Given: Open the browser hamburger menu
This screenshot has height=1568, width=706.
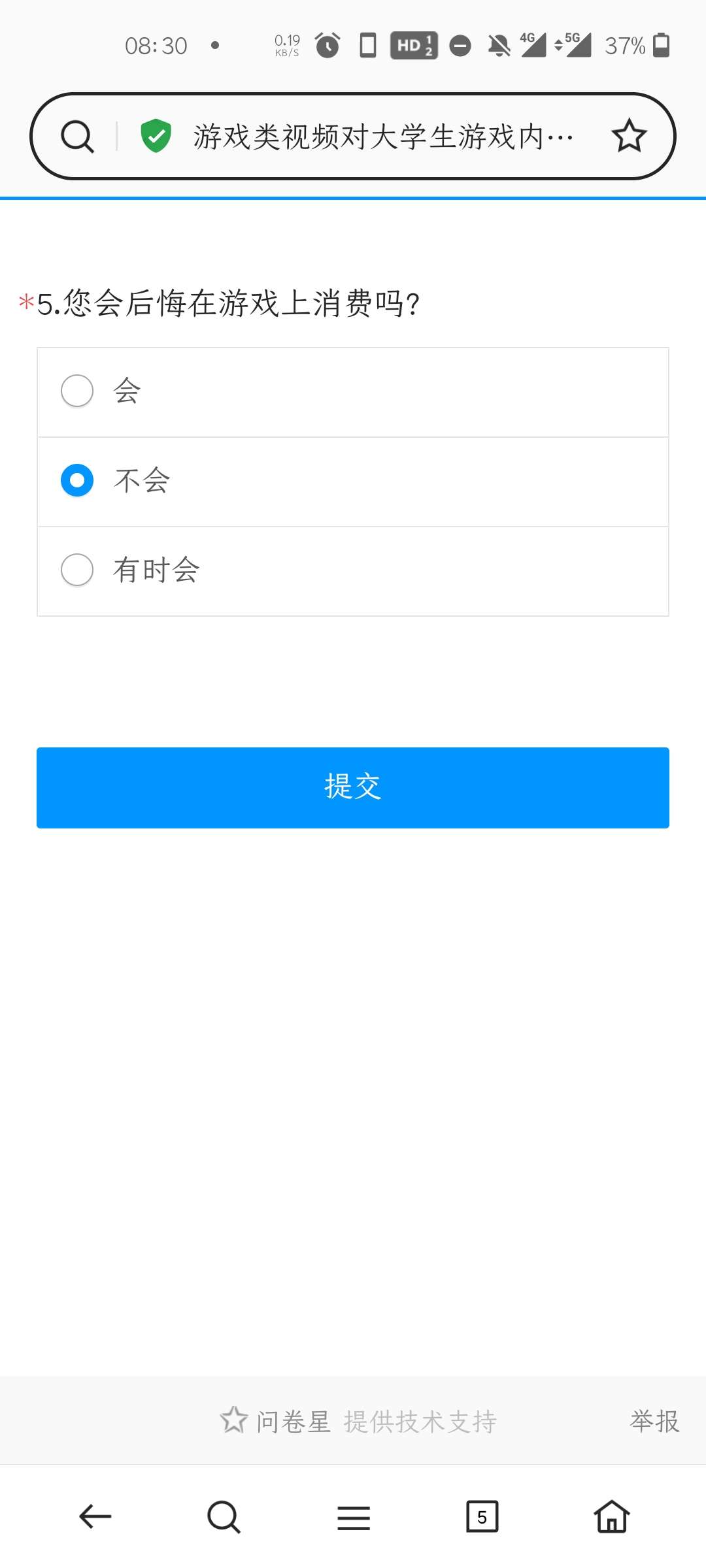Looking at the screenshot, I should pos(353,1516).
